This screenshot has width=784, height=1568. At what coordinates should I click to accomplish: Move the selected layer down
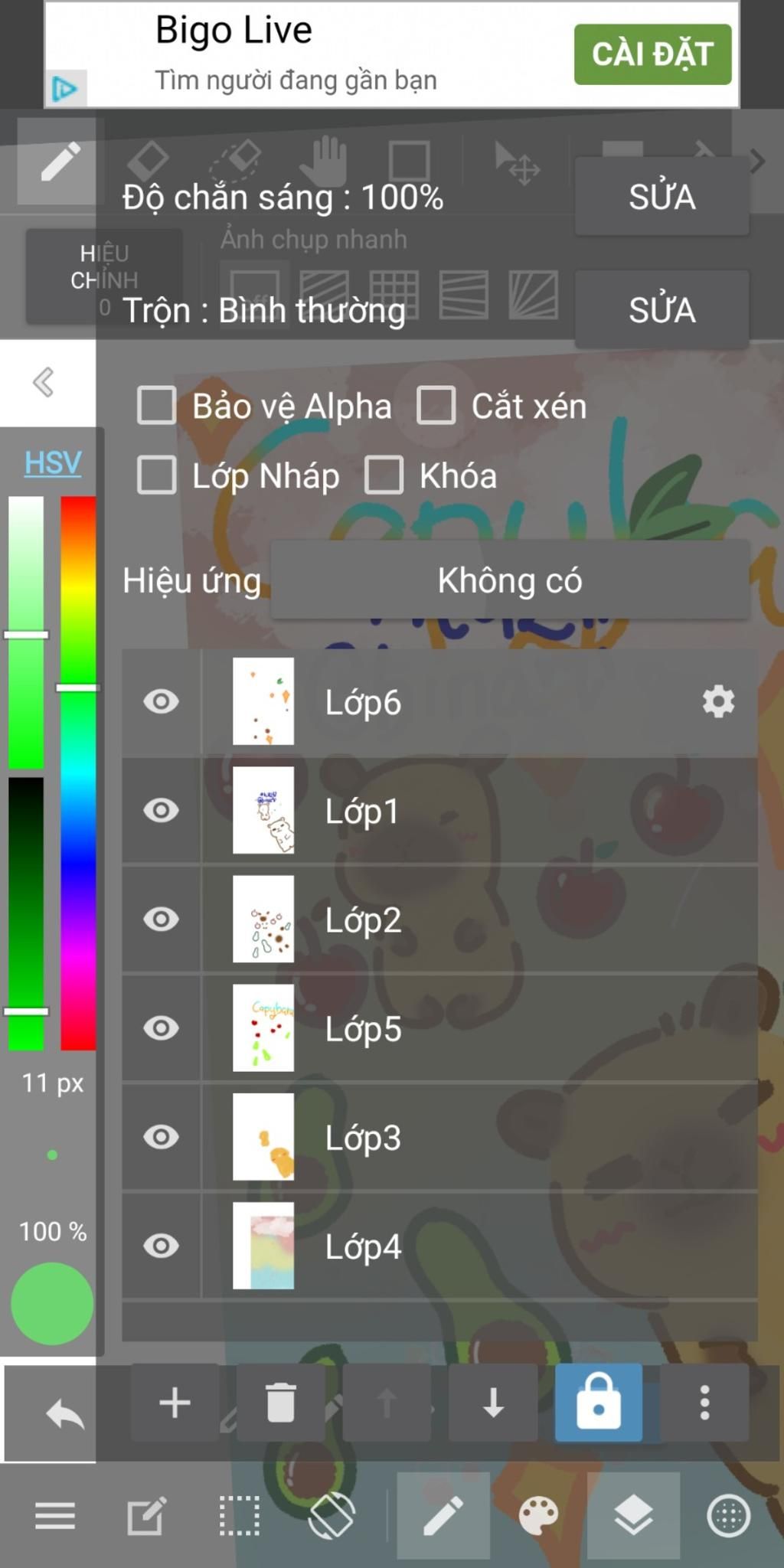click(493, 1403)
